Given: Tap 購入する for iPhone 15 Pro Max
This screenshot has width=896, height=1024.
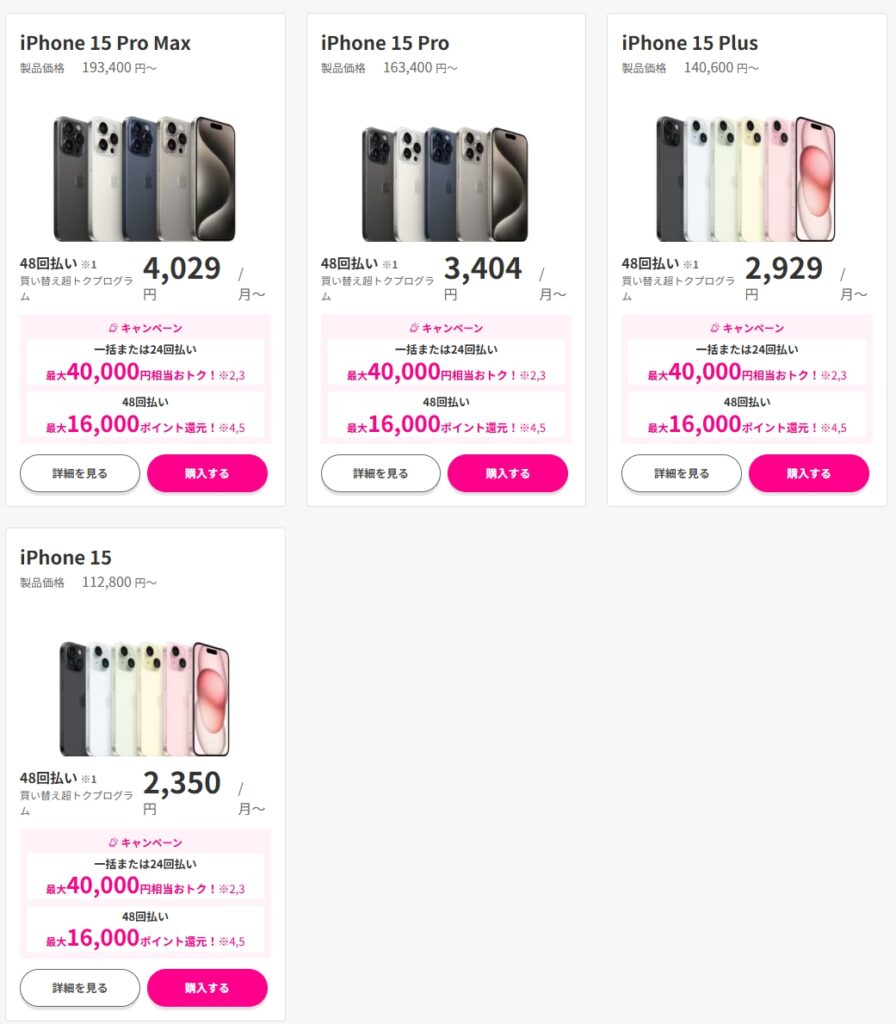Looking at the screenshot, I should click(207, 473).
